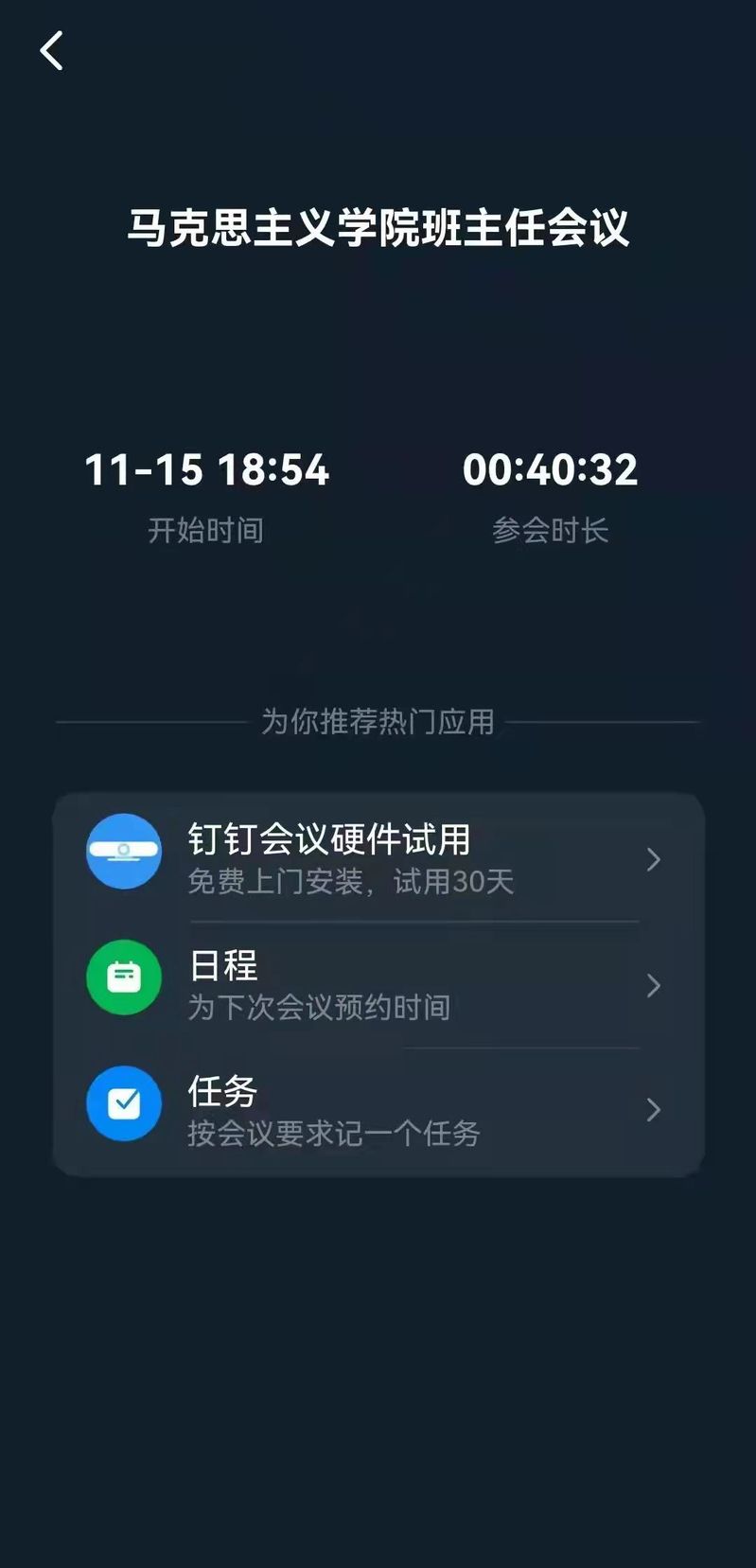This screenshot has width=756, height=1568.
Task: Open the 日程 row to schedule next meeting
Action: coord(378,984)
